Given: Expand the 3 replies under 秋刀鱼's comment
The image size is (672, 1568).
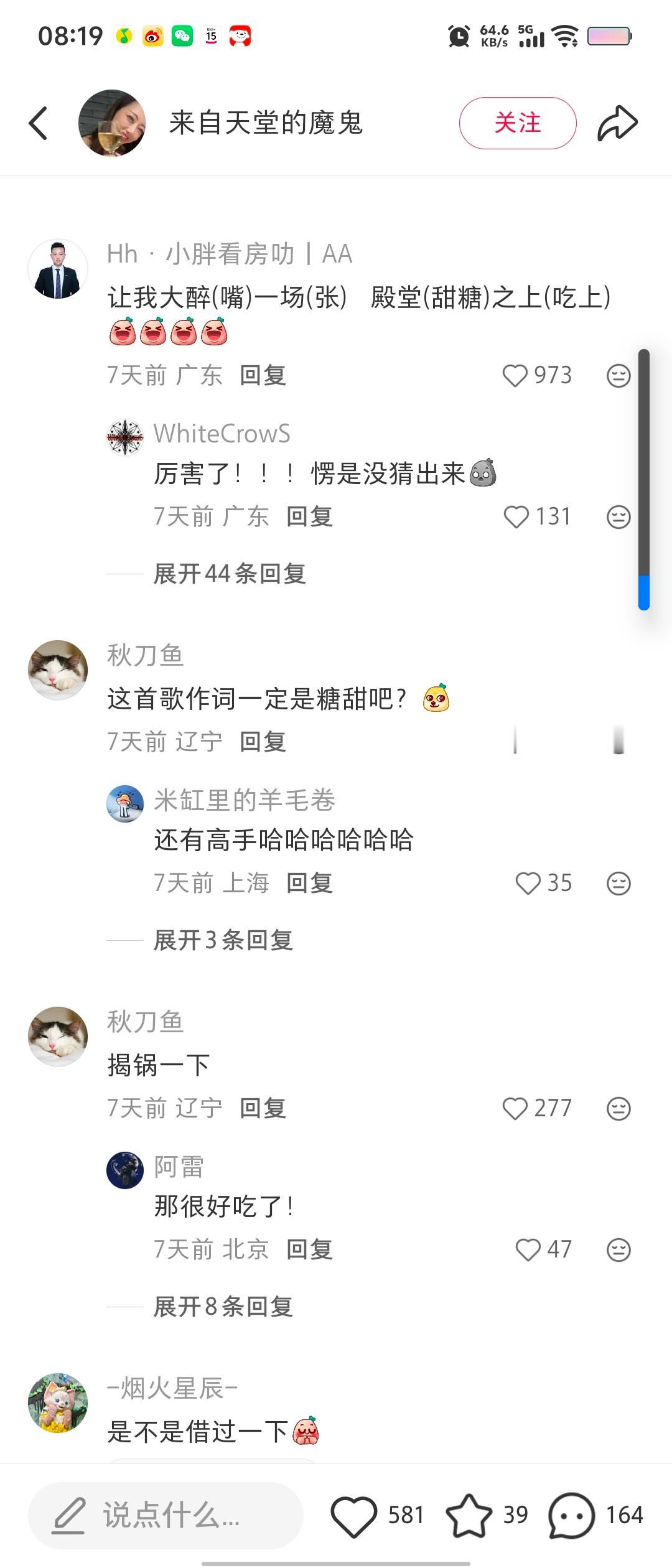Looking at the screenshot, I should [x=221, y=941].
